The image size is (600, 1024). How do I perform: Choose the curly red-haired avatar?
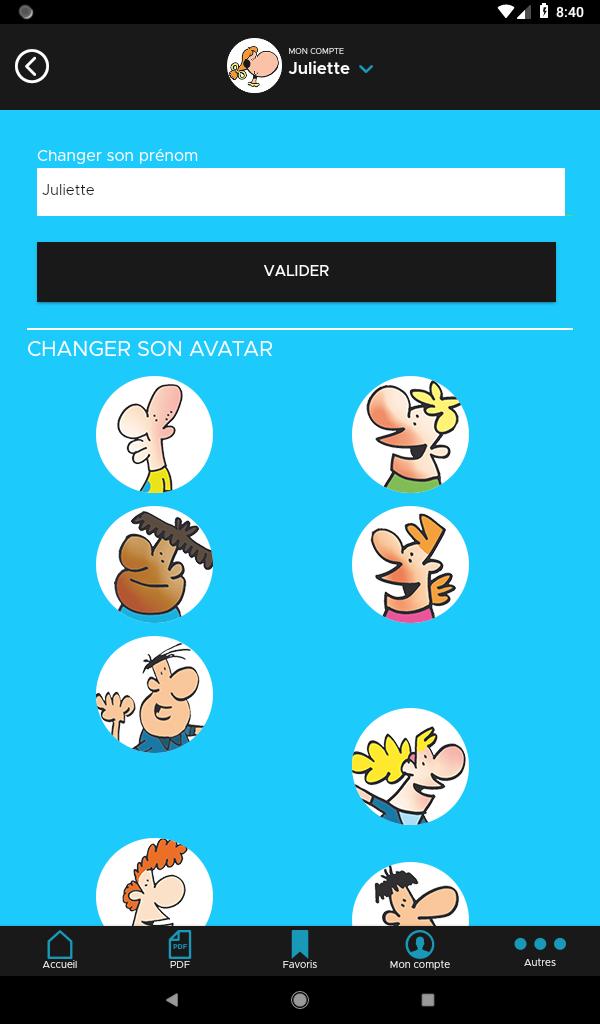click(x=154, y=882)
